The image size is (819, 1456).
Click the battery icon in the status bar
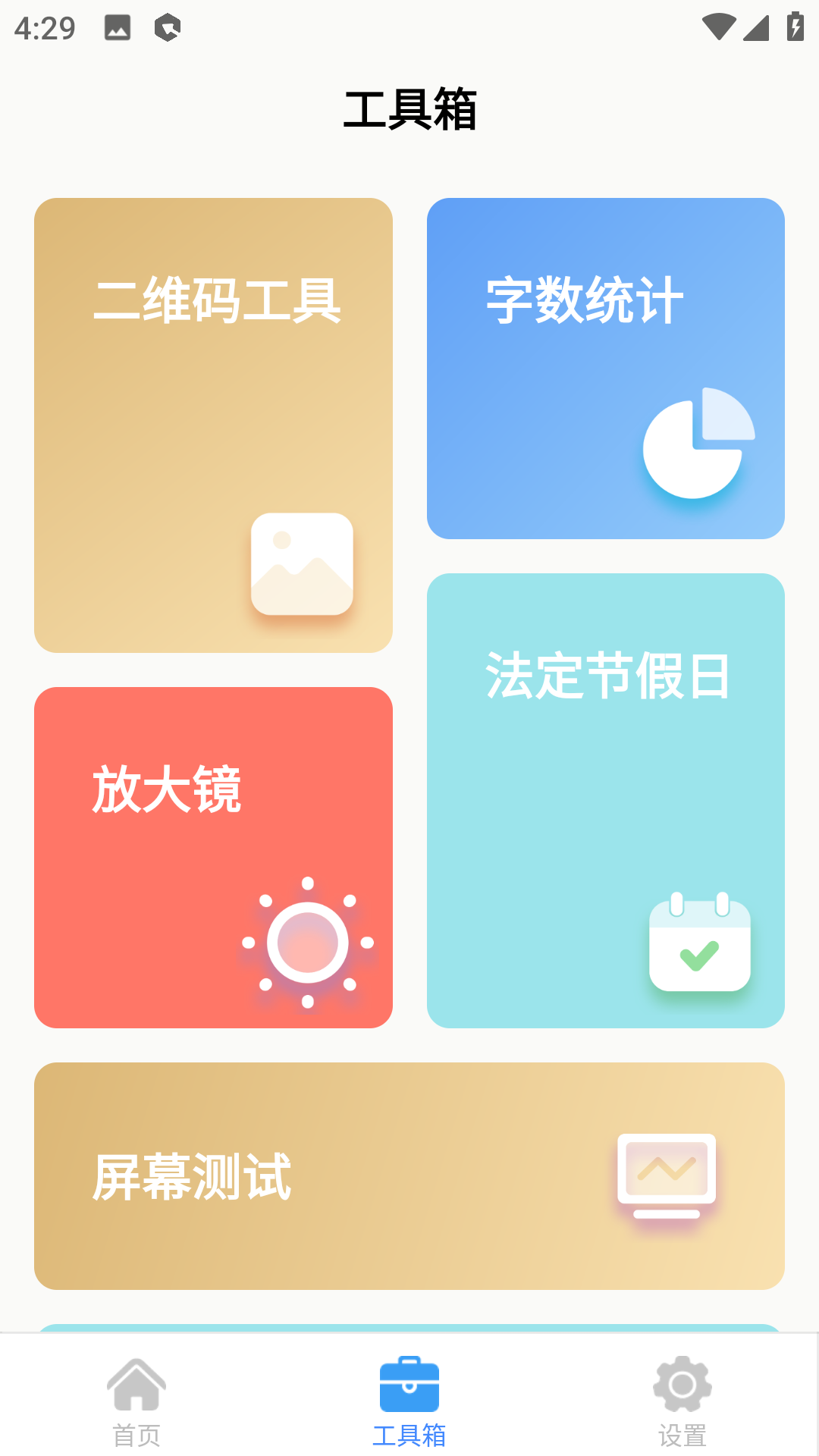(x=794, y=25)
